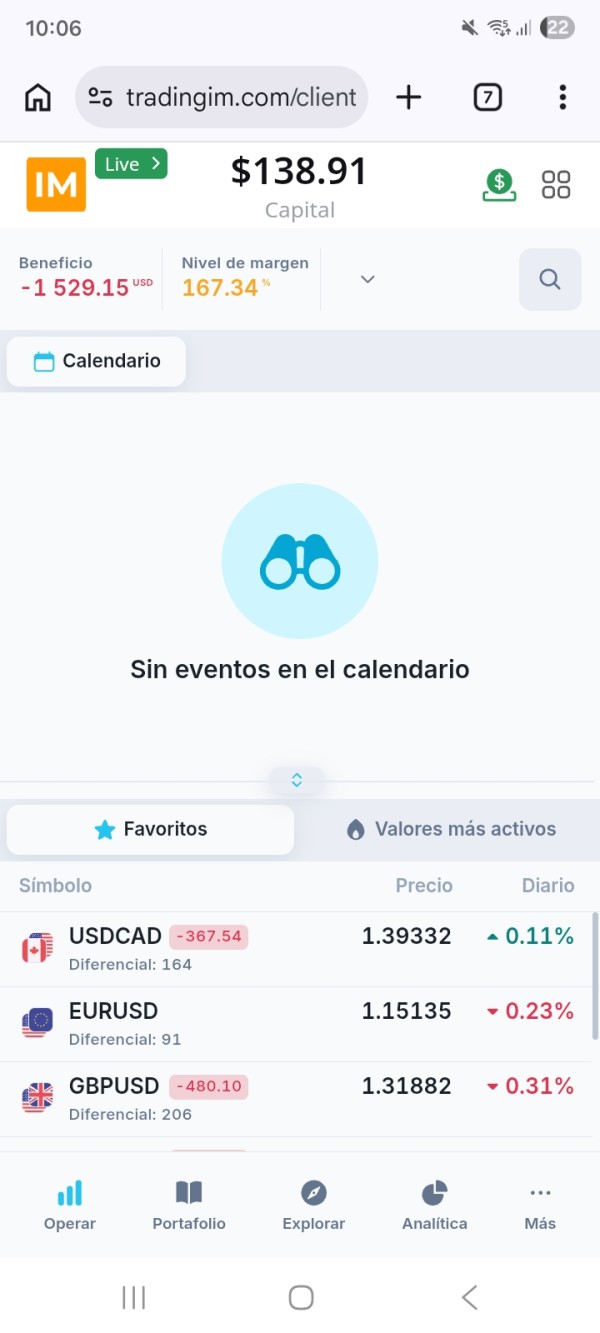Open the USDCAD instrument row
This screenshot has width=600, height=1333.
click(298, 948)
